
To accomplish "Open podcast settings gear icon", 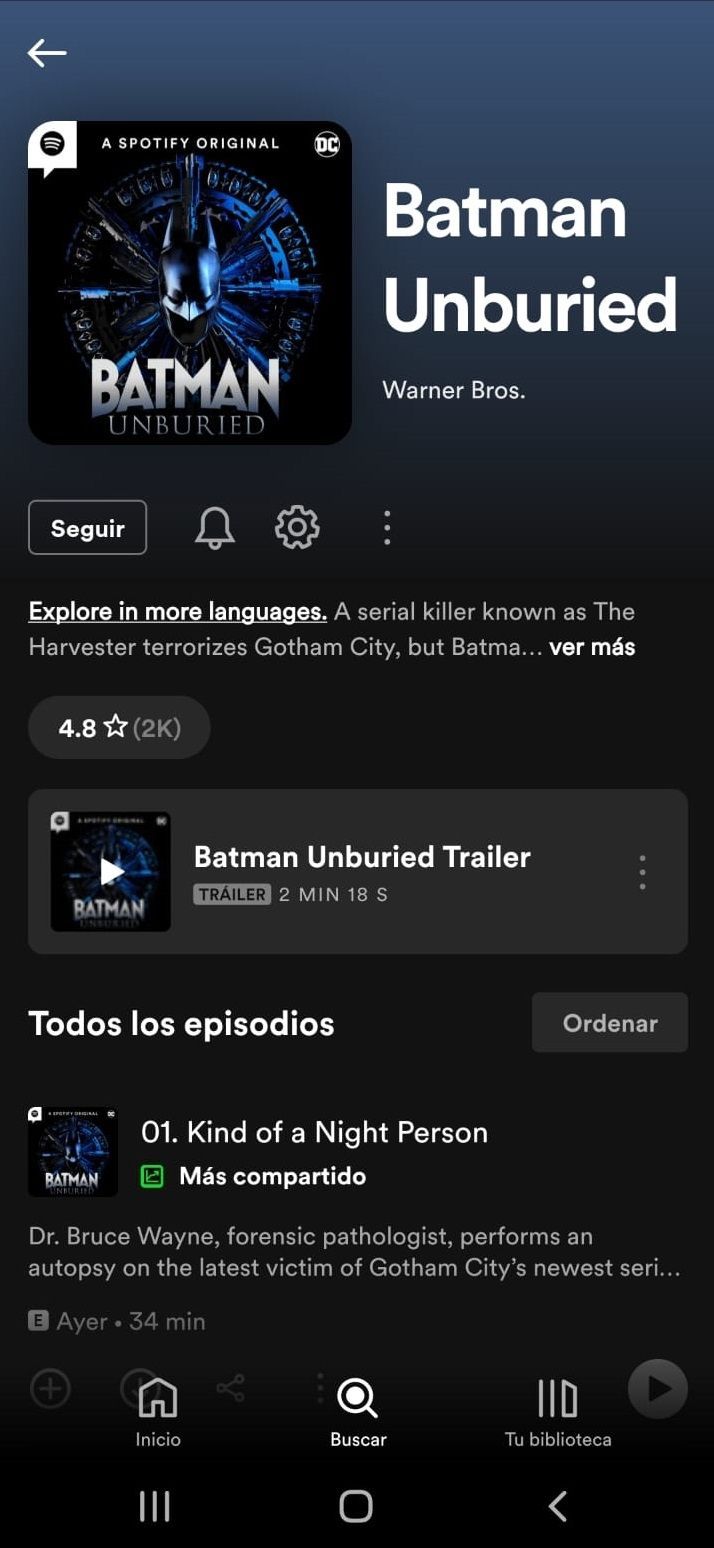I will coord(297,527).
